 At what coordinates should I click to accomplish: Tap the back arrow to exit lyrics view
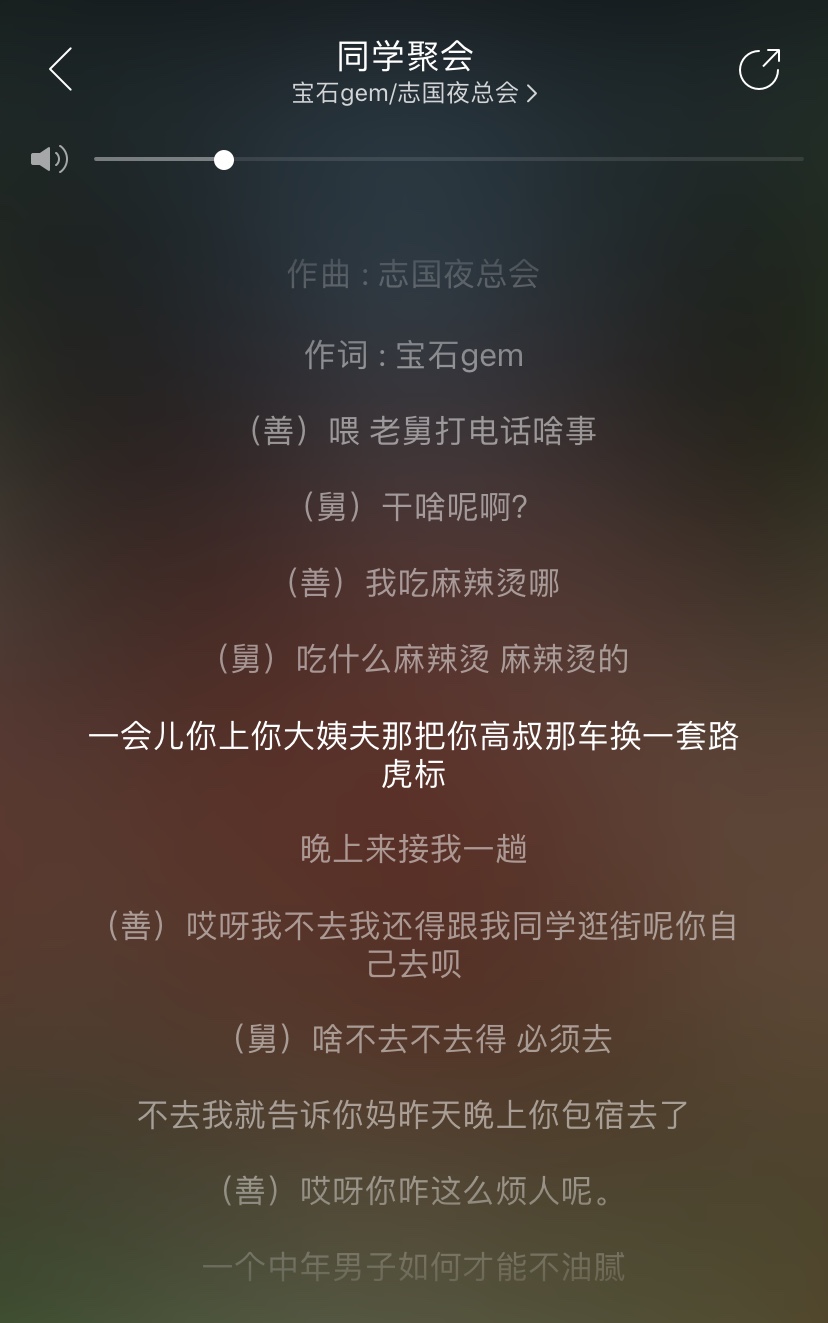pyautogui.click(x=60, y=69)
